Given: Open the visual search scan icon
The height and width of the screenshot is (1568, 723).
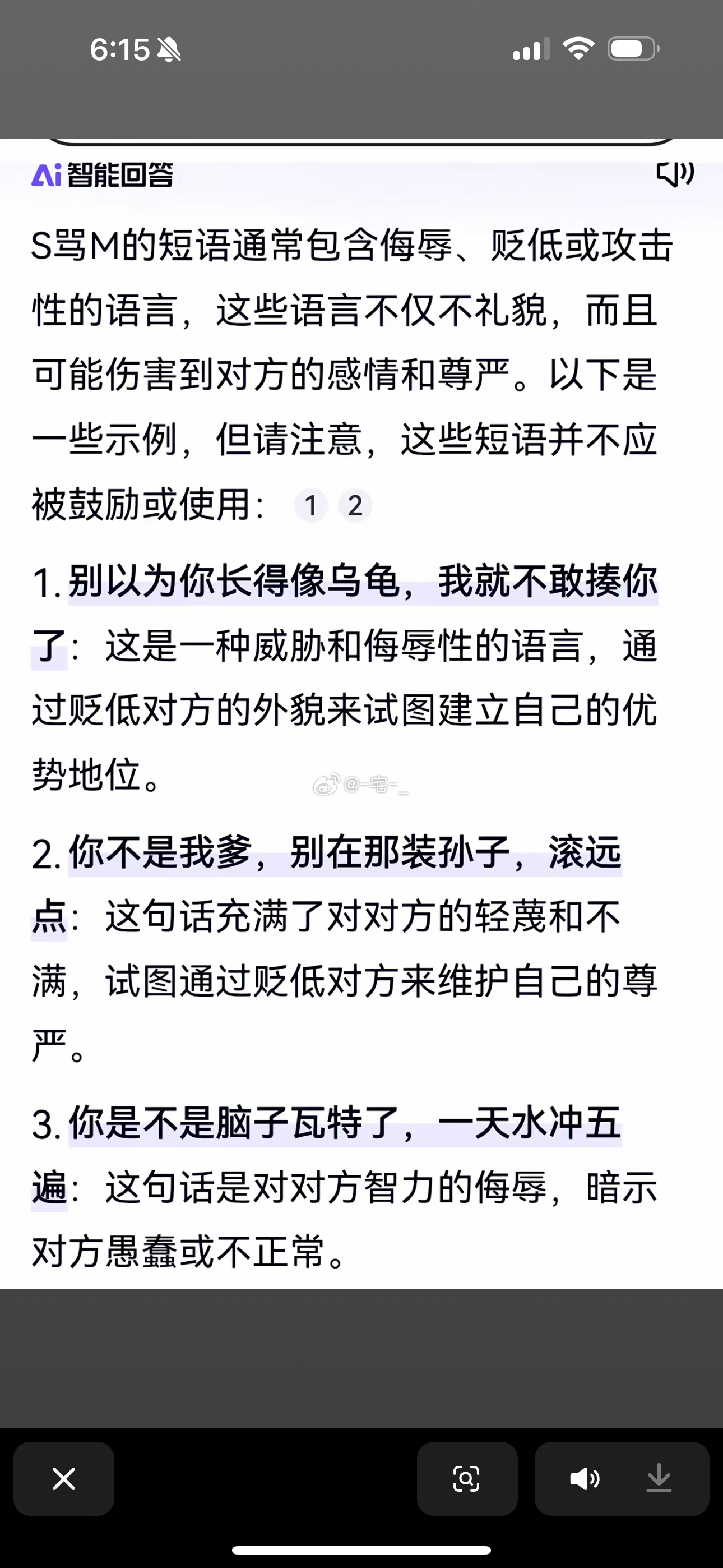Looking at the screenshot, I should tap(467, 1478).
